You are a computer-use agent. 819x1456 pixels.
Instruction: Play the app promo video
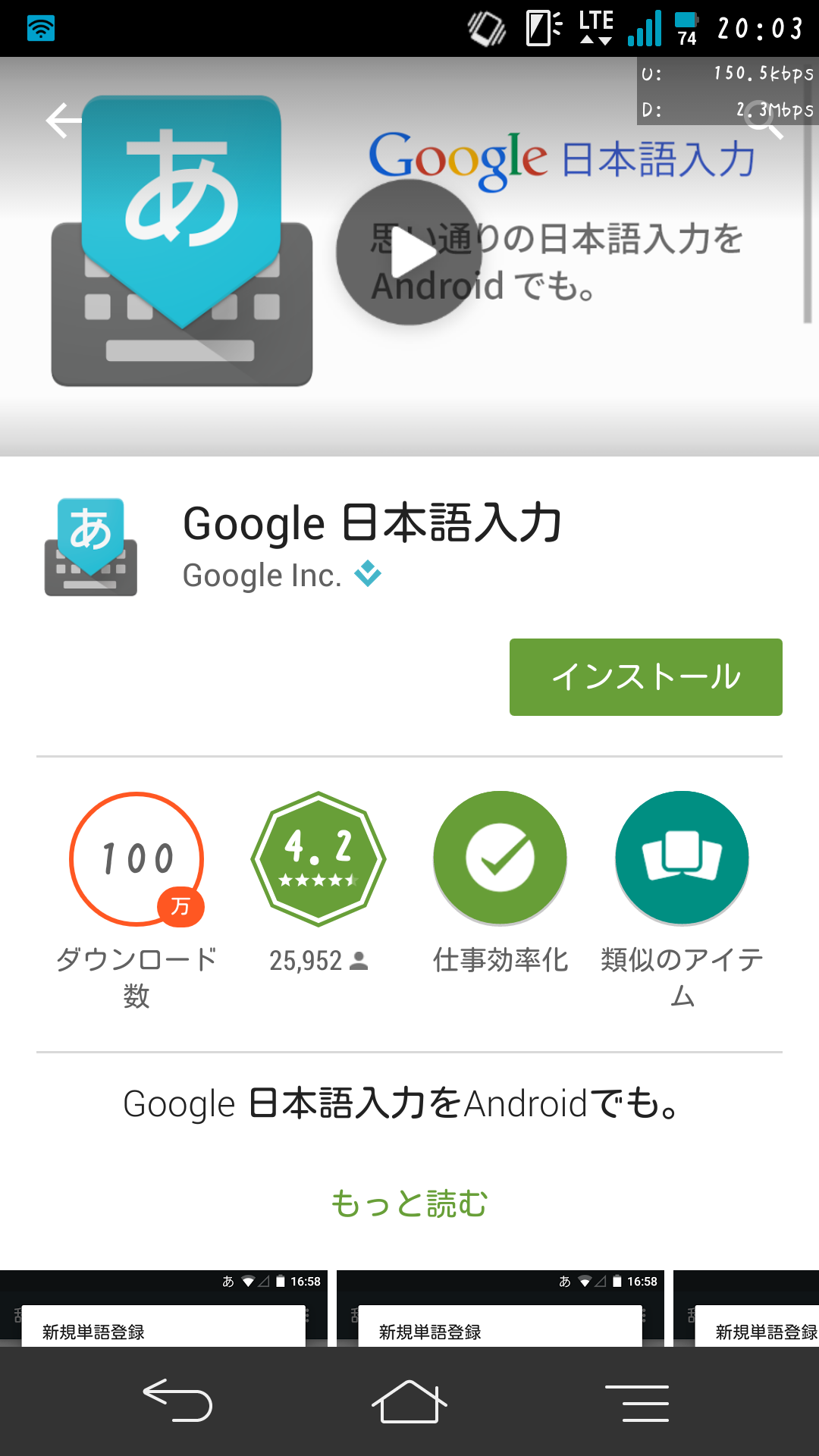pyautogui.click(x=409, y=253)
